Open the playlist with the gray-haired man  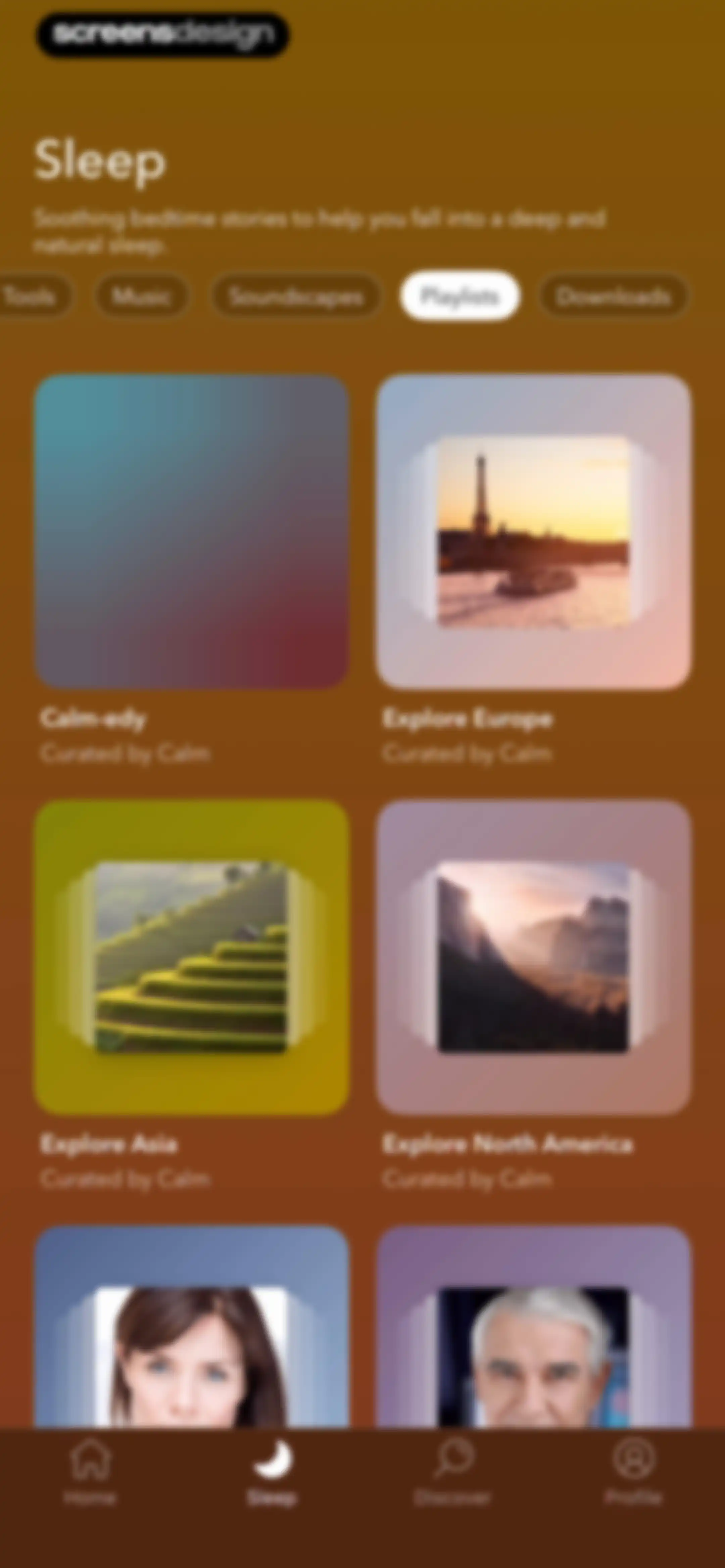pos(534,1327)
